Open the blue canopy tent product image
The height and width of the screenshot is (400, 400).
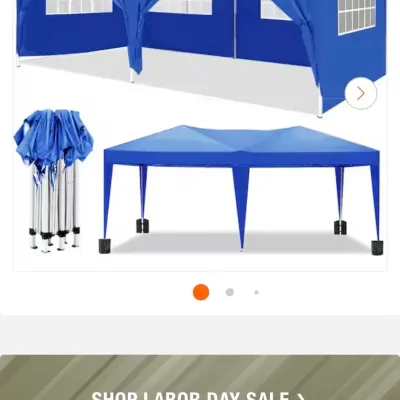point(200,135)
